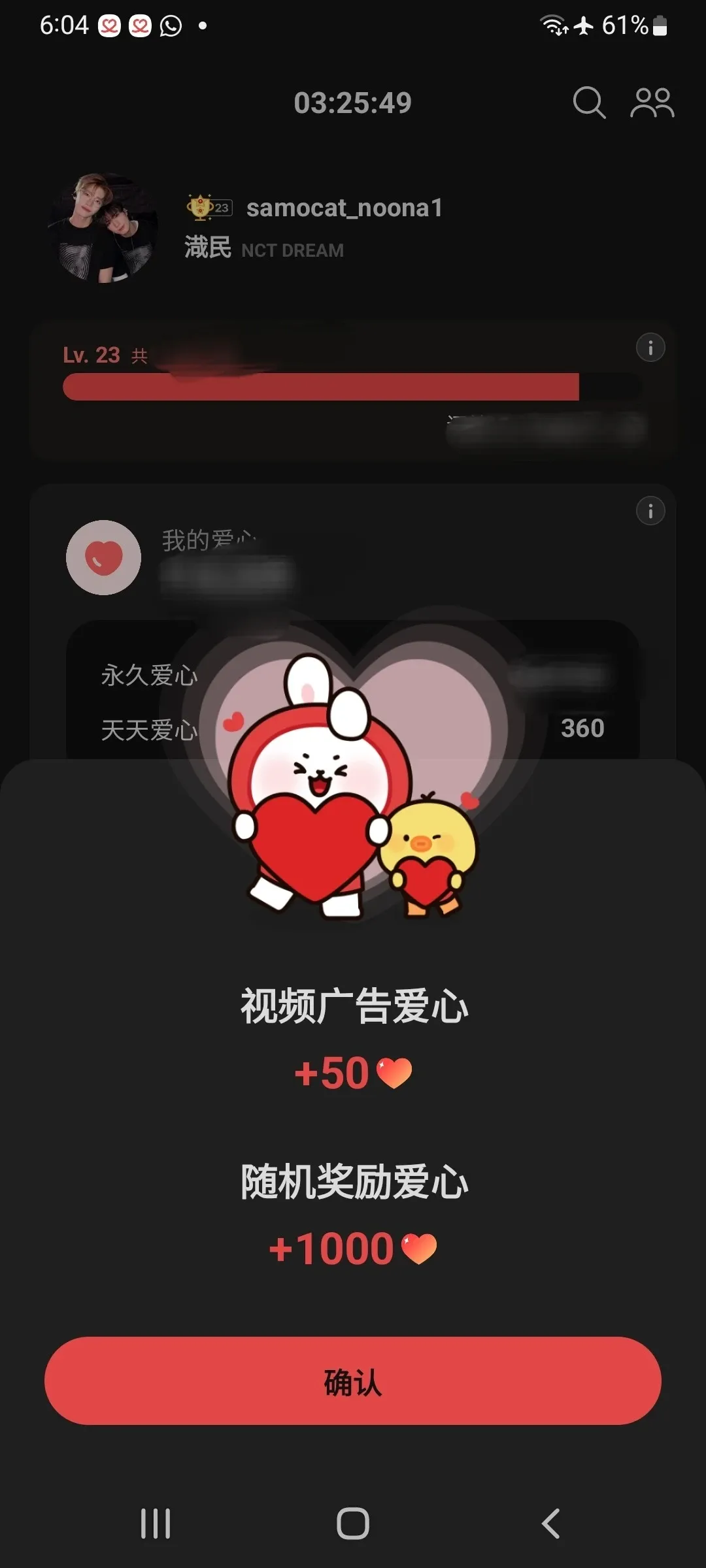Open samocat_noona1's profile picture

(103, 227)
